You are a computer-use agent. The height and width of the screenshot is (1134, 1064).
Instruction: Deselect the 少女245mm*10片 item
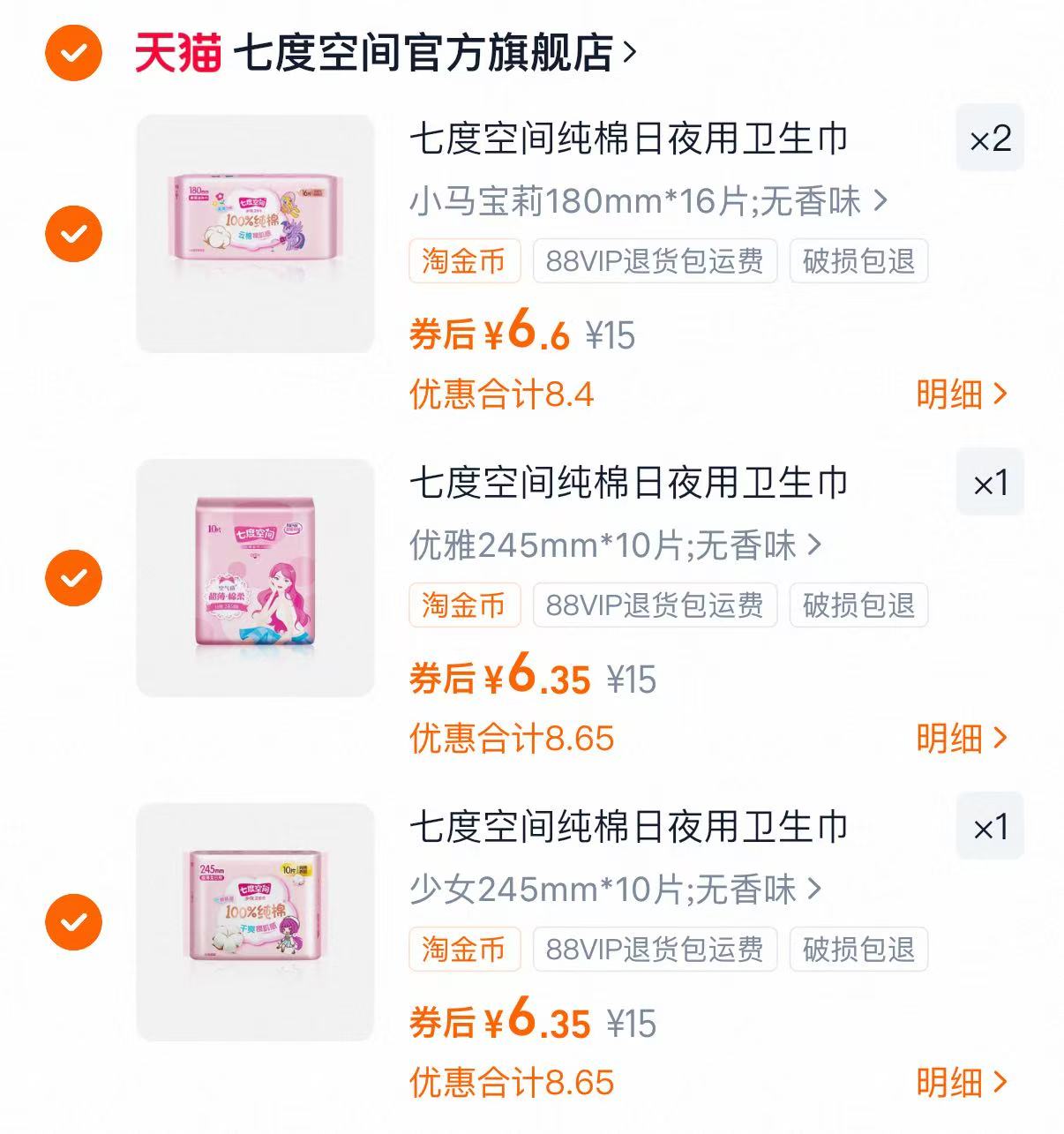pyautogui.click(x=73, y=922)
